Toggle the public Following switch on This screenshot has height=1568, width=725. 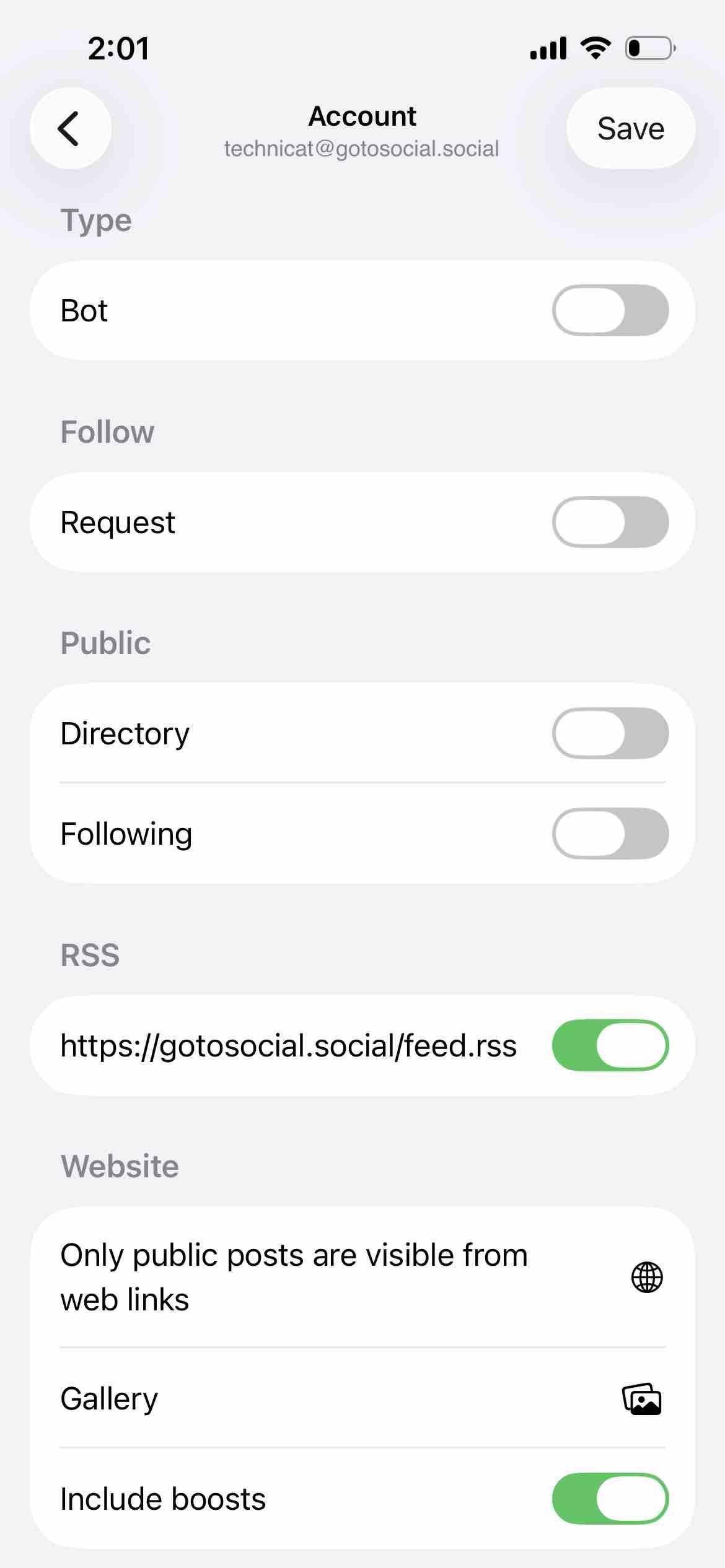(x=610, y=834)
